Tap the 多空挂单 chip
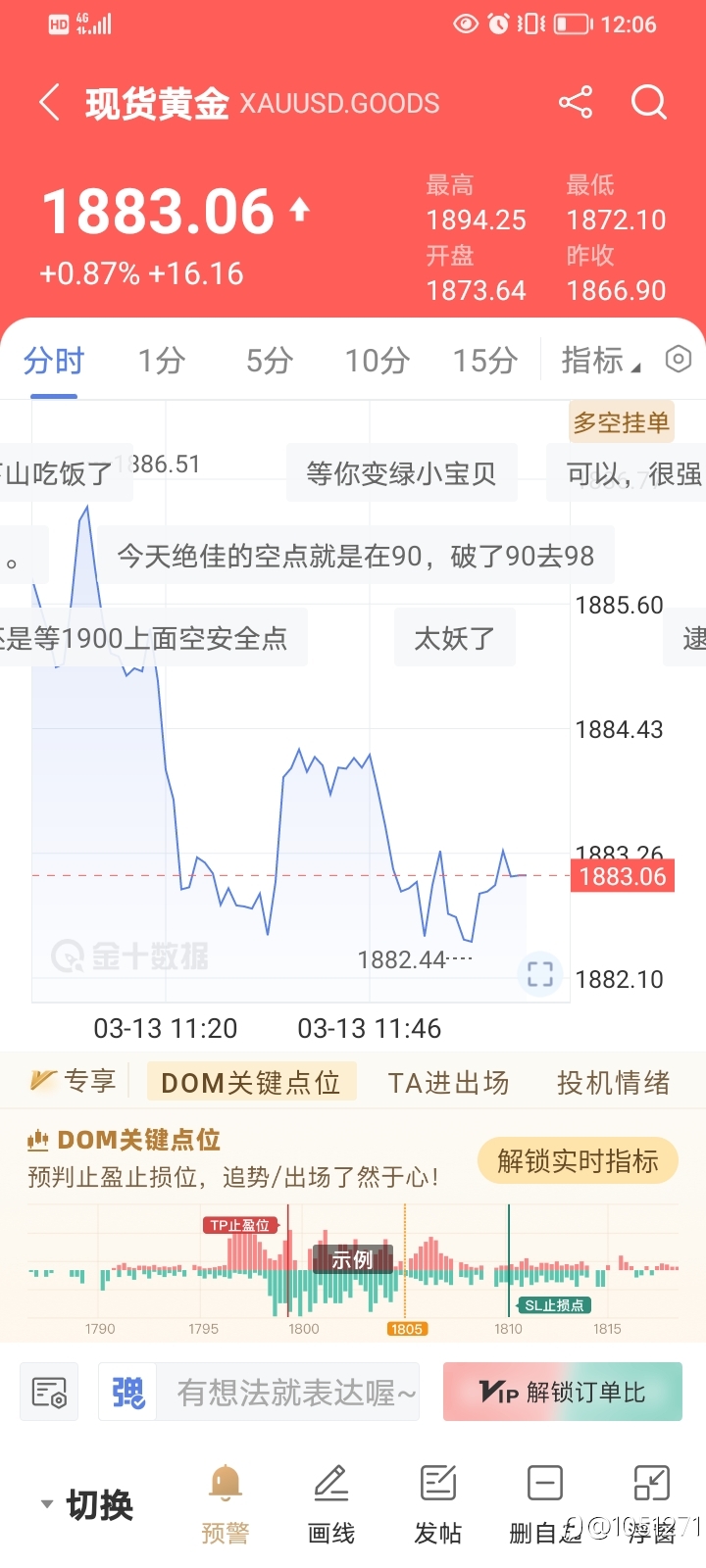 [622, 422]
